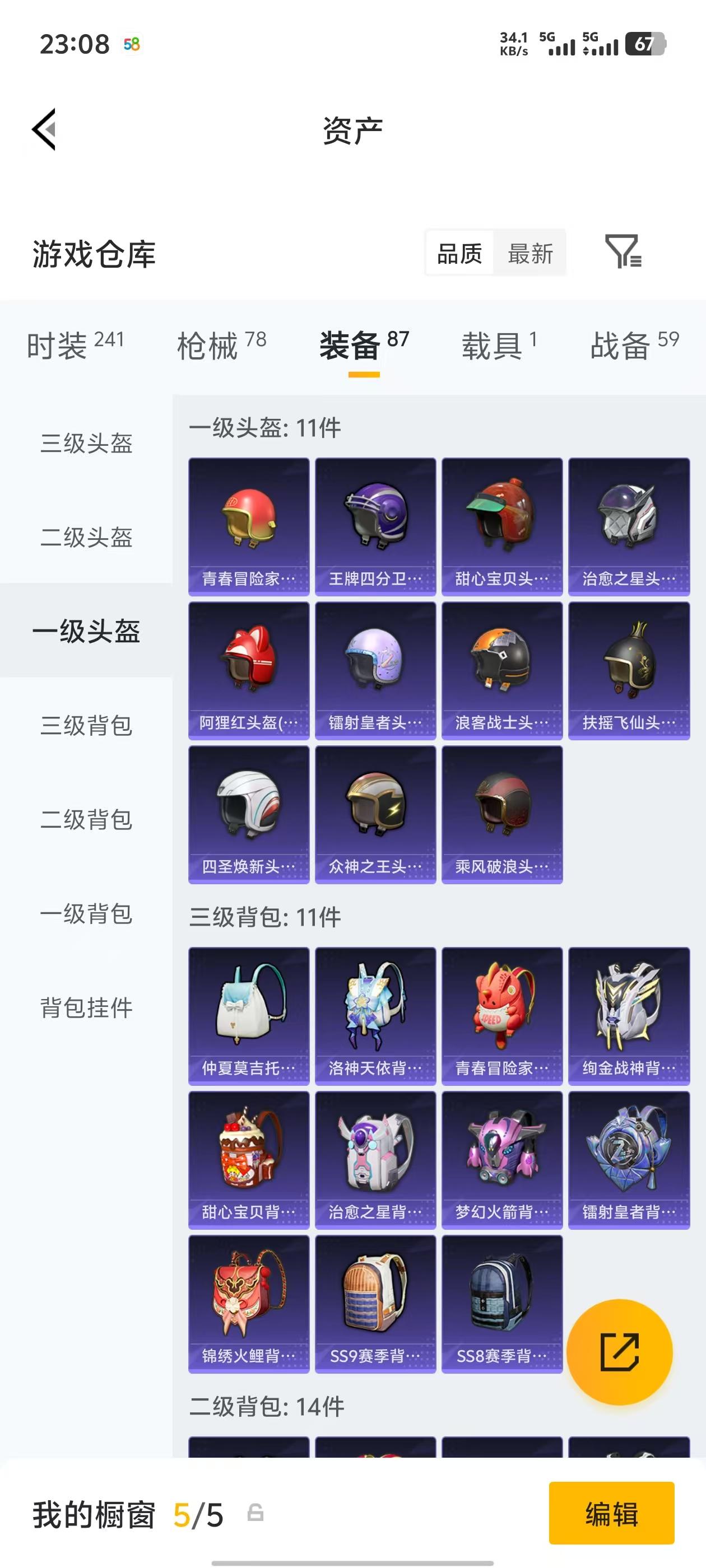Image resolution: width=706 pixels, height=1568 pixels.
Task: Tap the yellow share floating action button
Action: (x=620, y=1352)
